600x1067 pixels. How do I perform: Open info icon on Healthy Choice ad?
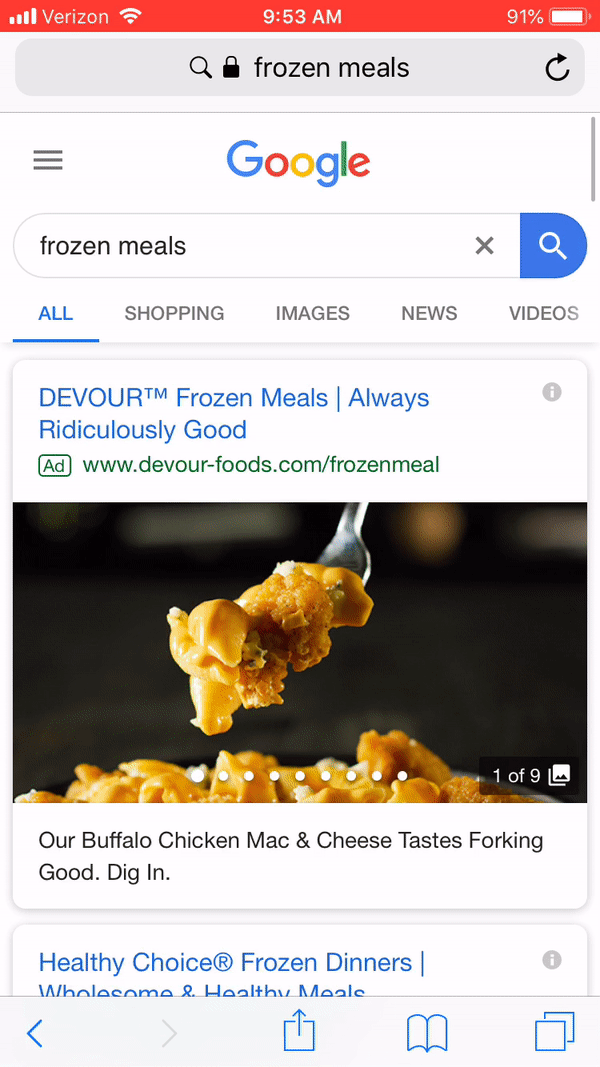pos(552,960)
